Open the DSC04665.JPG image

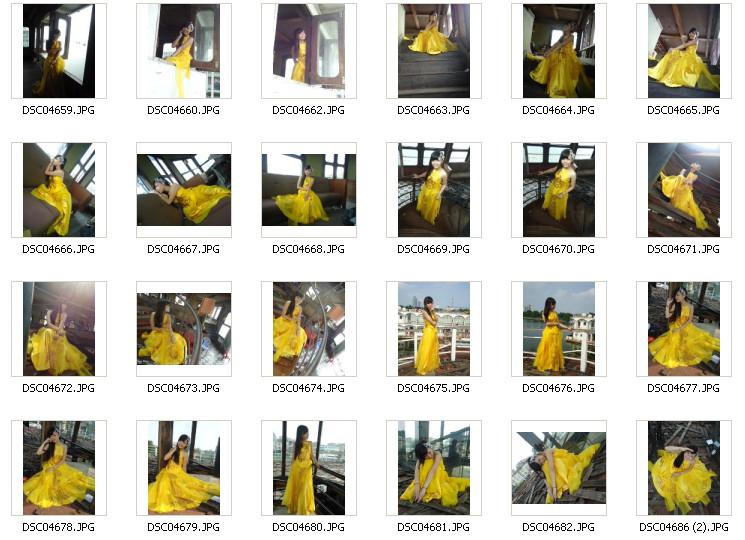click(683, 51)
